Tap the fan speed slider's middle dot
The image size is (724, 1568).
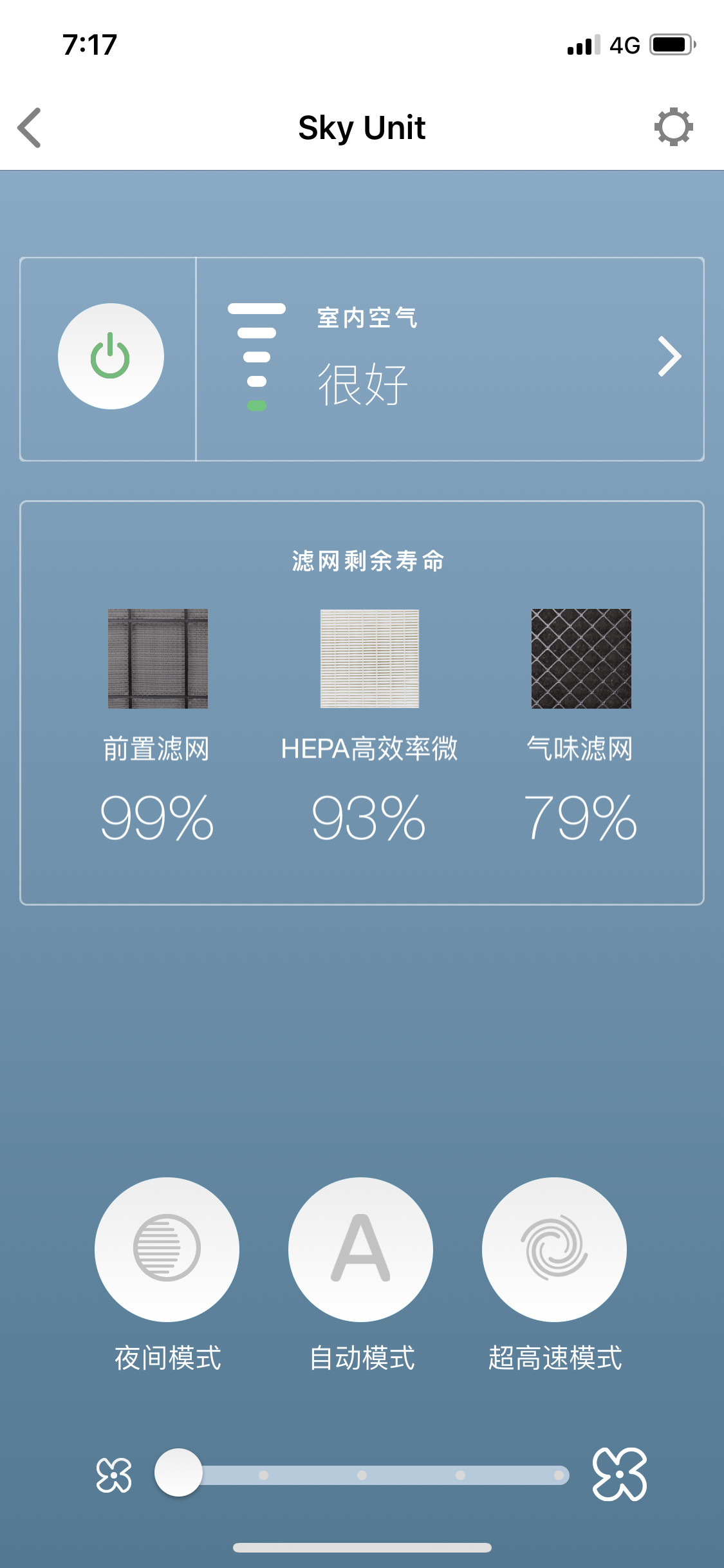pos(362,1475)
